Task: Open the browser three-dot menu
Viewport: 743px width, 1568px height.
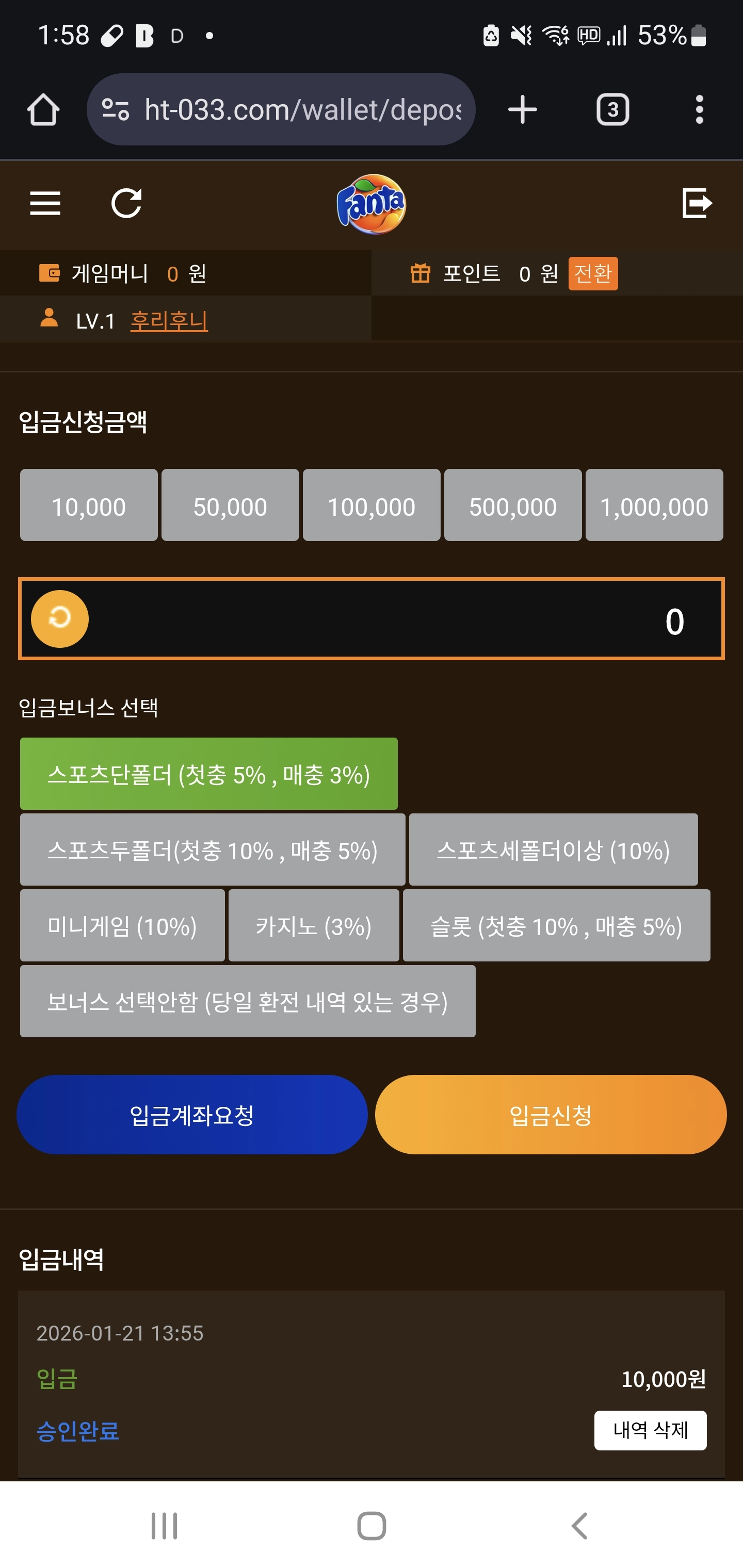Action: point(699,109)
